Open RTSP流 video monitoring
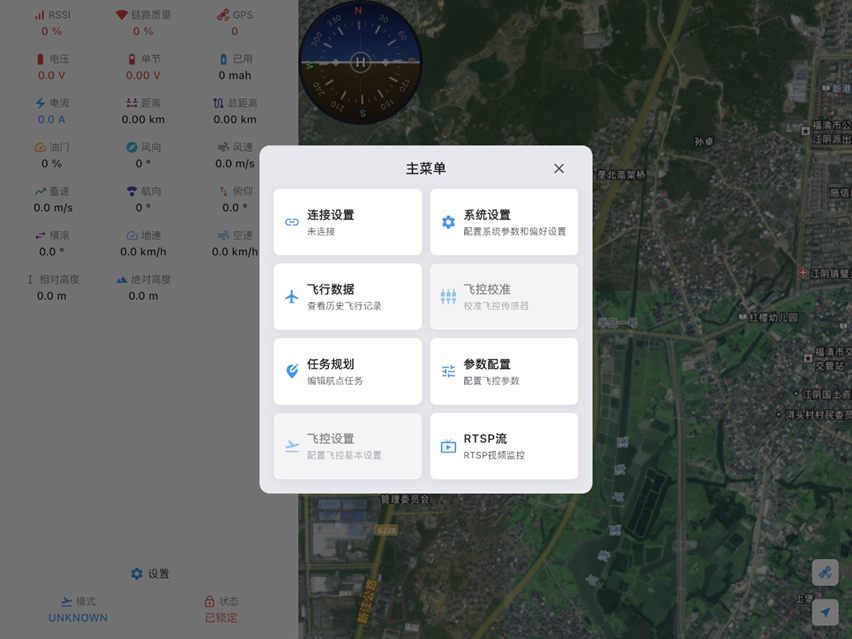852x639 pixels. click(x=504, y=446)
